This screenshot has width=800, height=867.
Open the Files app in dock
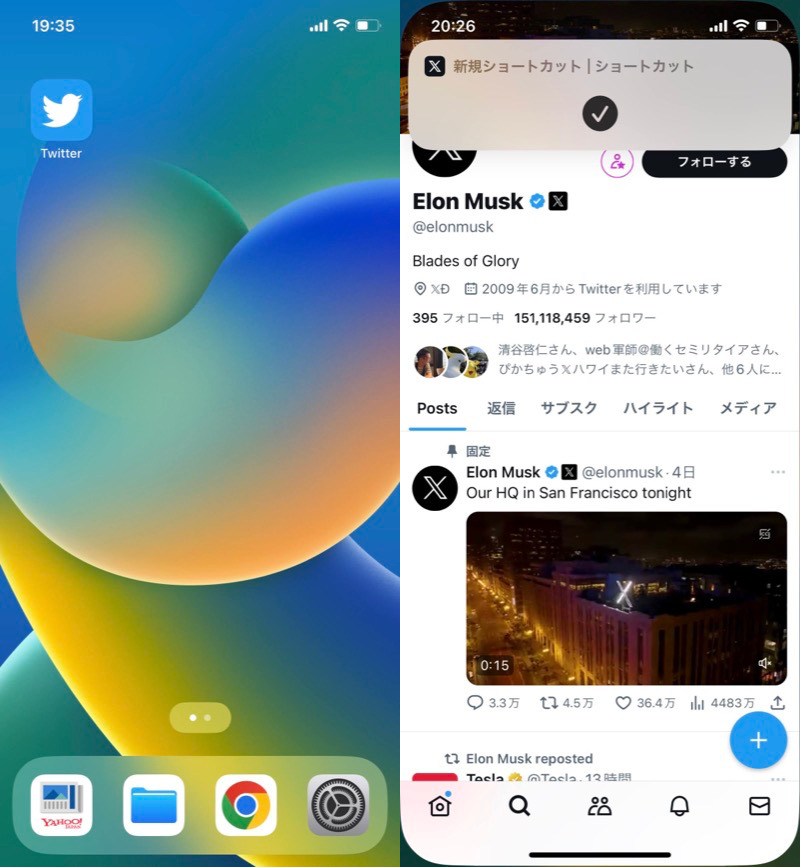point(154,805)
